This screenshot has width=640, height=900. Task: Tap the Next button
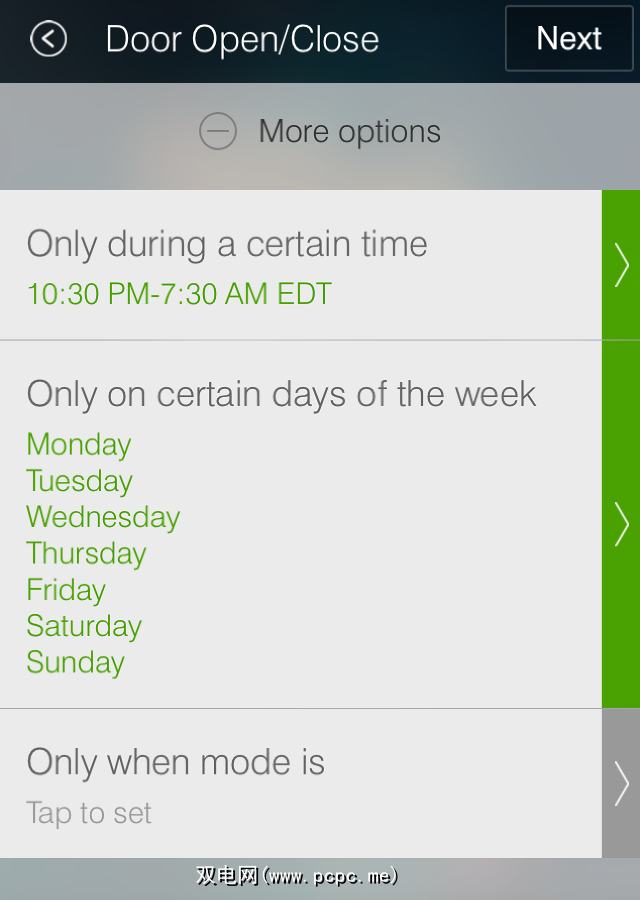568,39
